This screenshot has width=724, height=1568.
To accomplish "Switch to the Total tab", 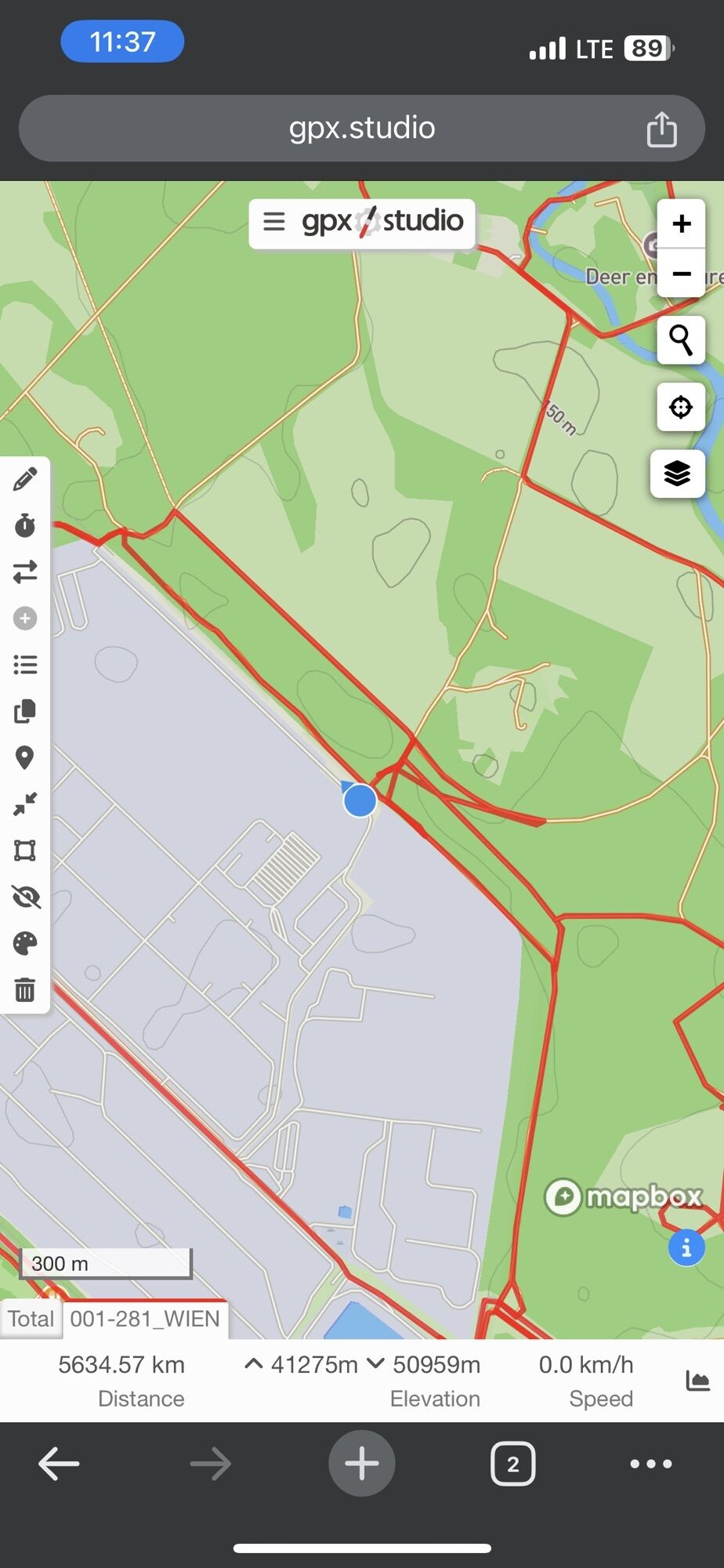I will pyautogui.click(x=31, y=1319).
